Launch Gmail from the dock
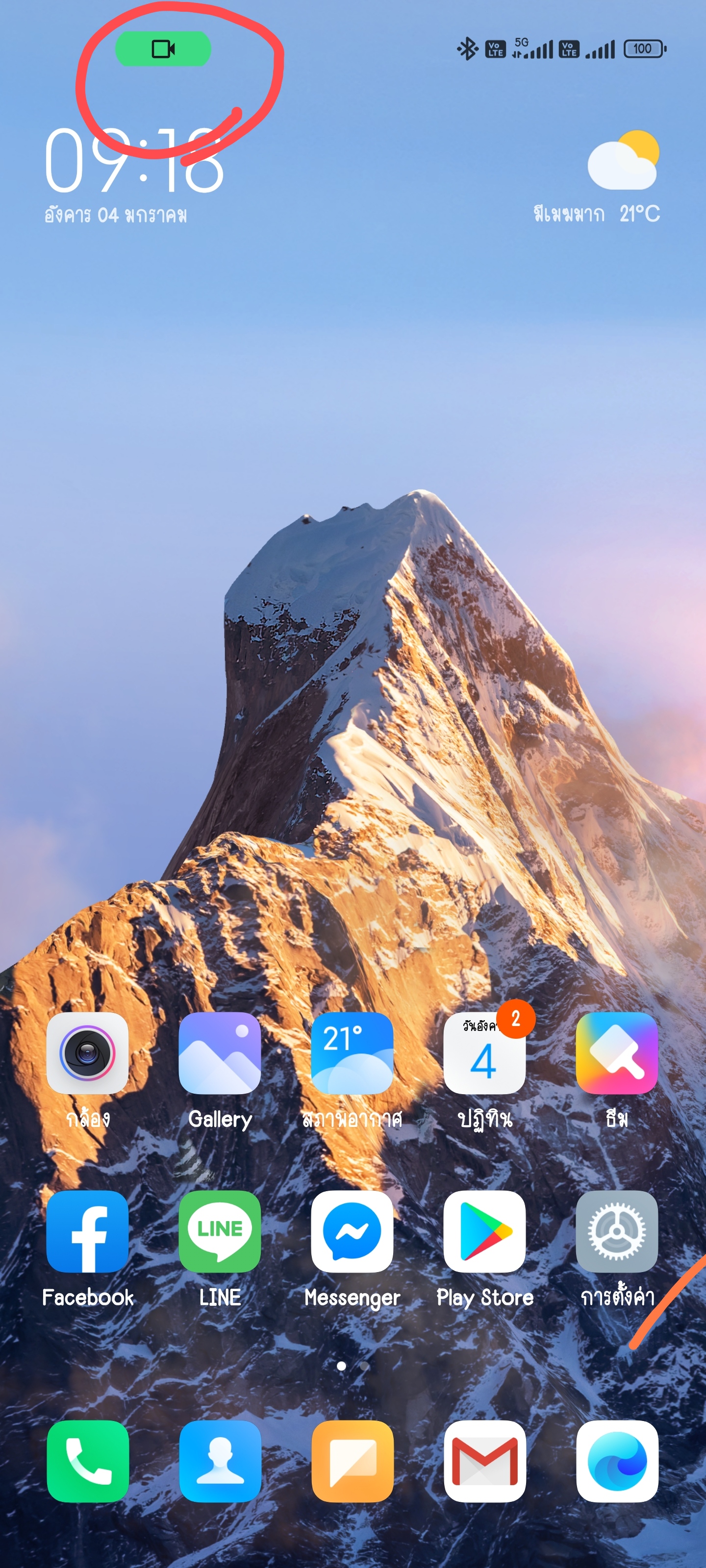 click(x=484, y=1461)
